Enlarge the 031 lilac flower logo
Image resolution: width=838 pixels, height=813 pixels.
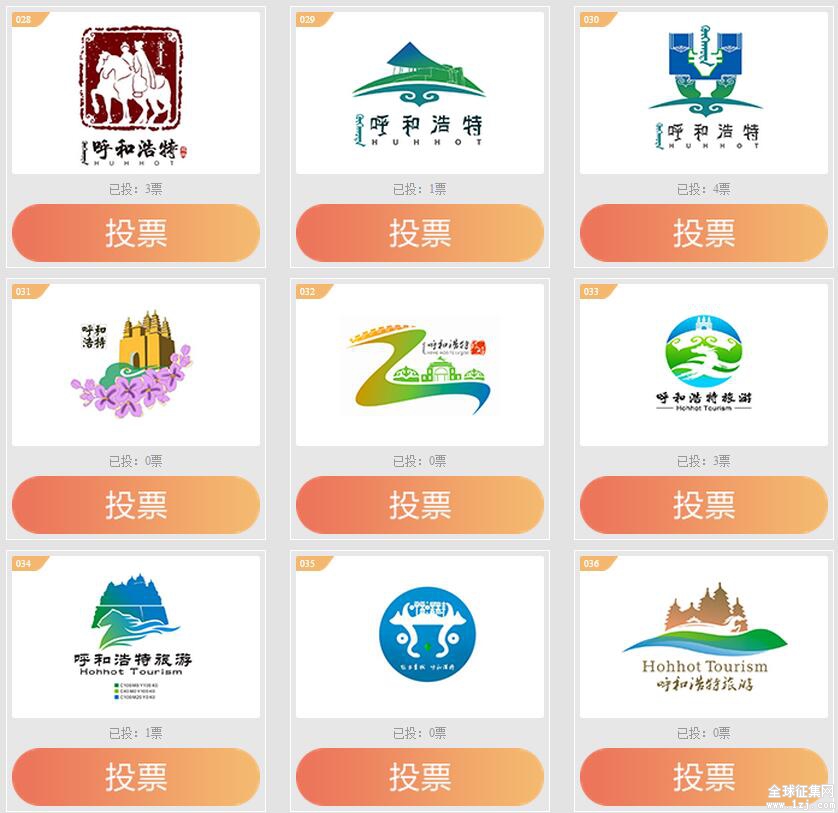pyautogui.click(x=136, y=365)
